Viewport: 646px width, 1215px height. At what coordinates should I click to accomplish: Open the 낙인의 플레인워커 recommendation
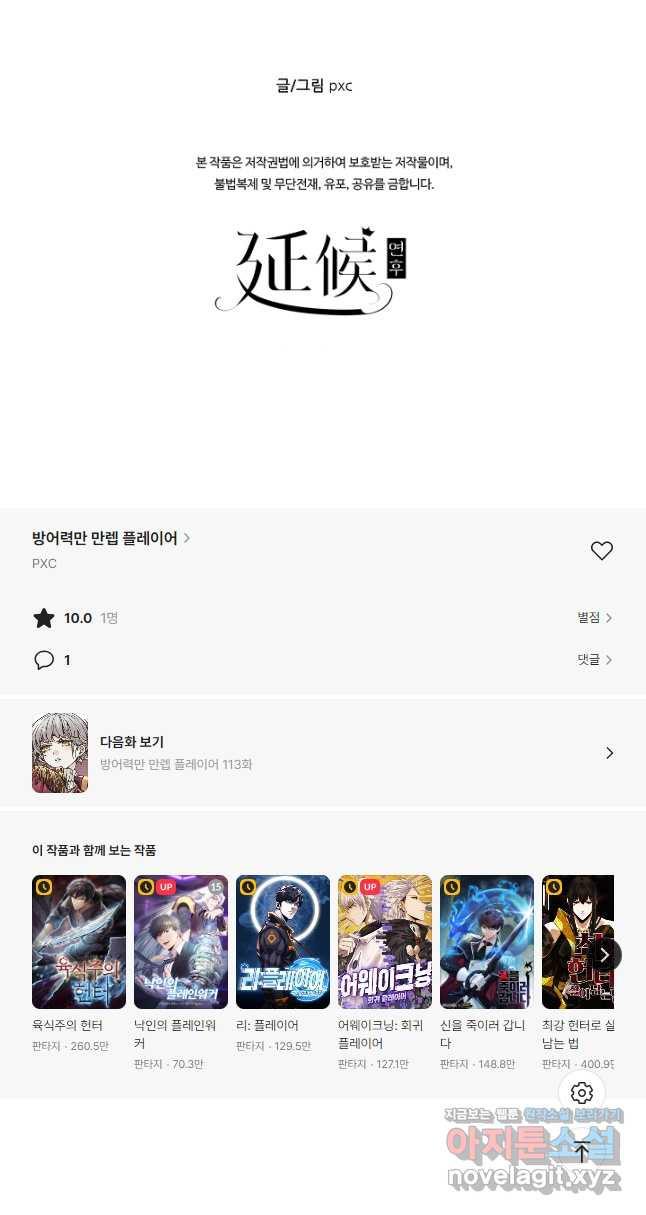click(181, 942)
